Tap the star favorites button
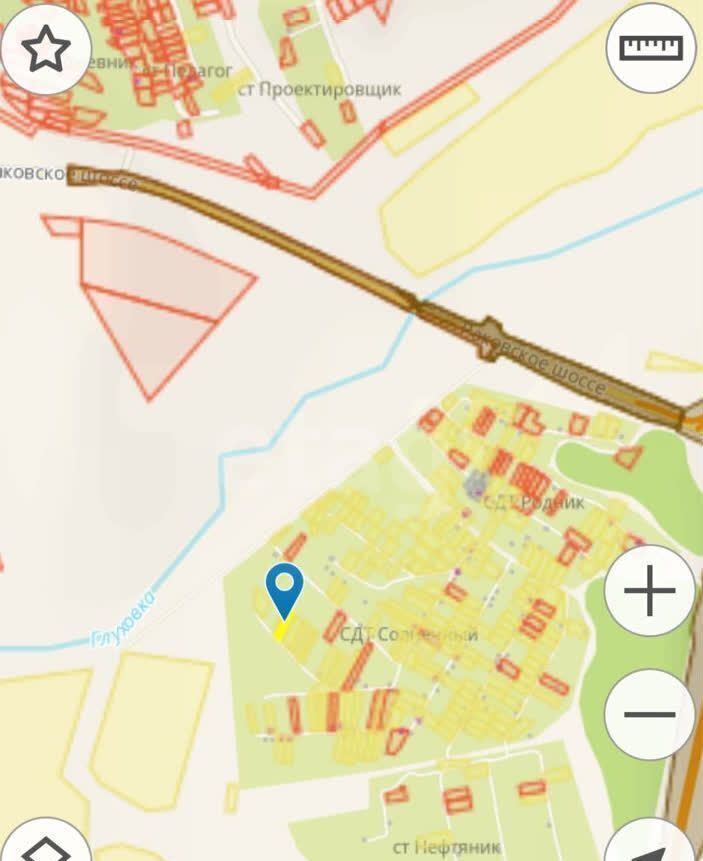The width and height of the screenshot is (703, 861). 46,50
